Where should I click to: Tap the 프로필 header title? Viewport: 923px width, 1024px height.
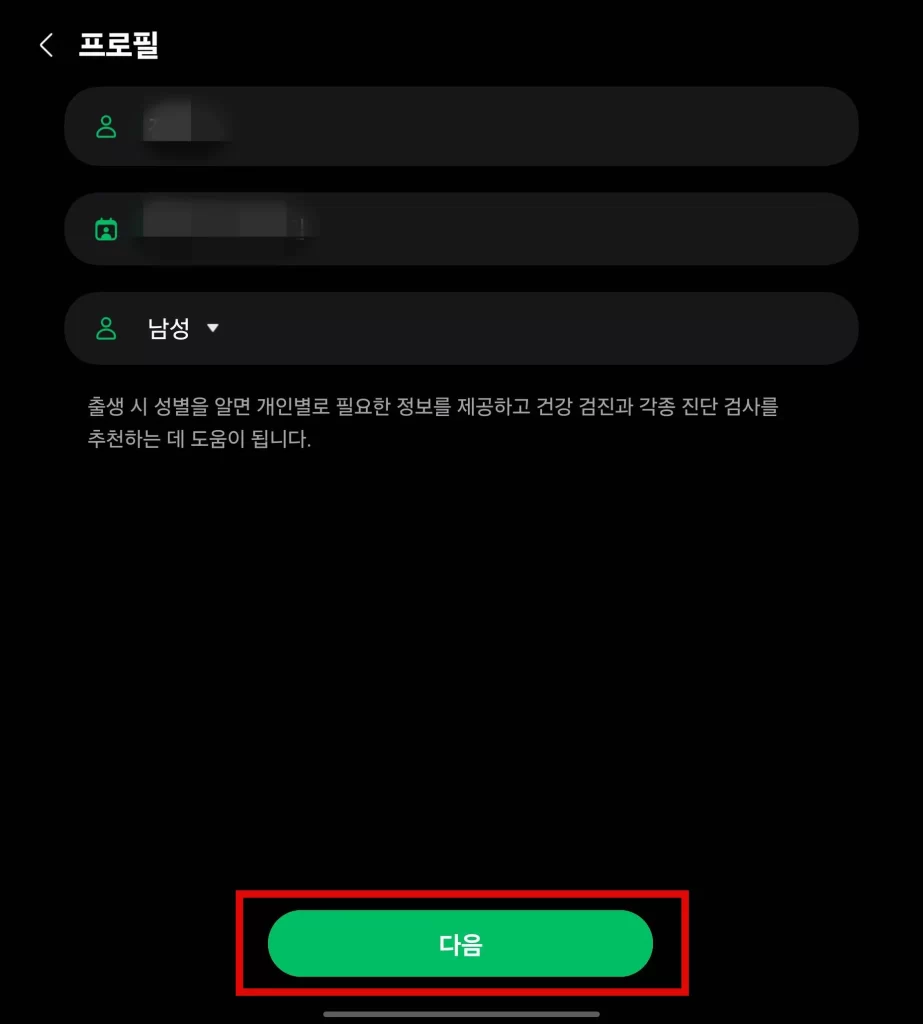click(x=118, y=45)
